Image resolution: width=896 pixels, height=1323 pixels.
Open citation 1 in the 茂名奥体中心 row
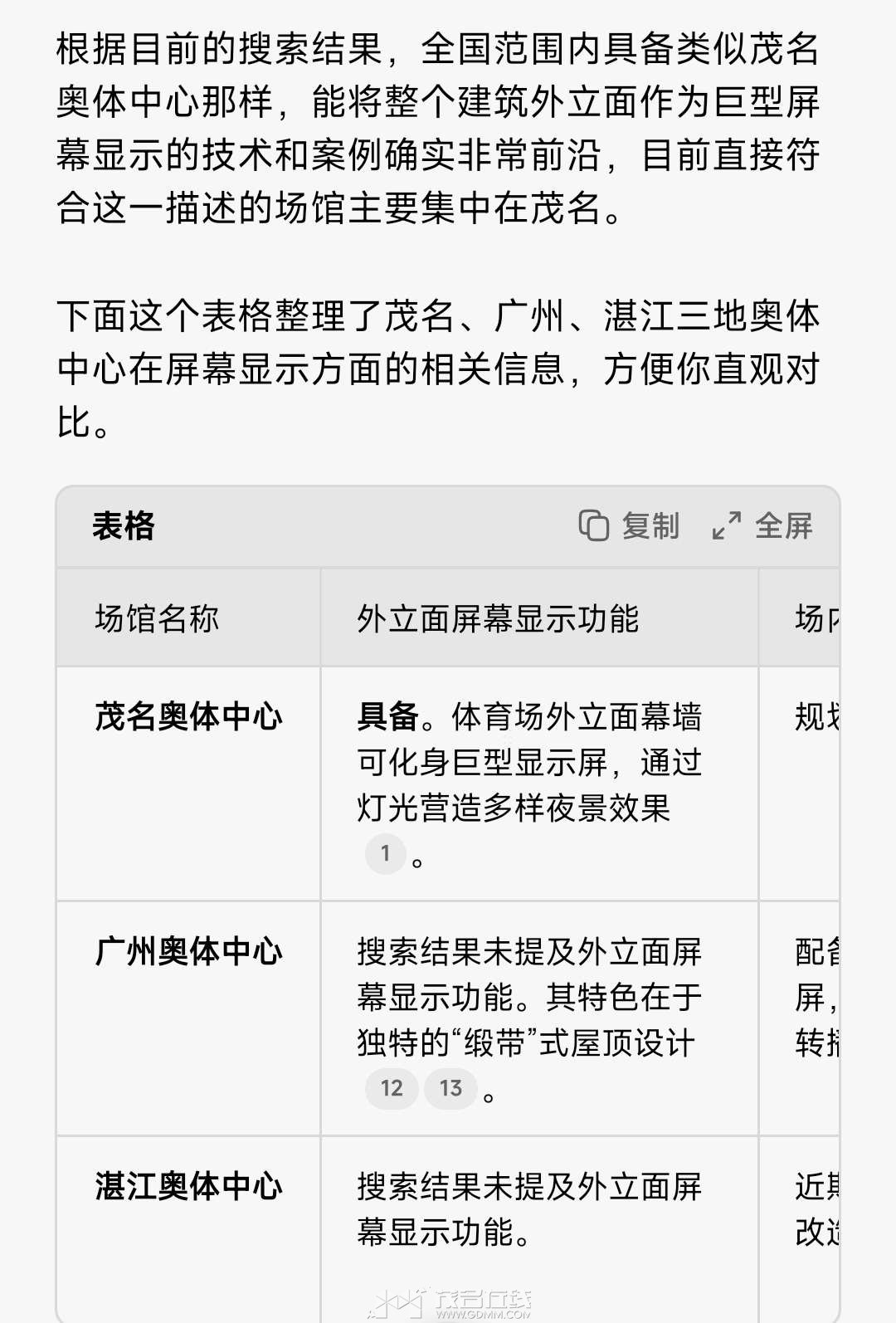point(385,853)
